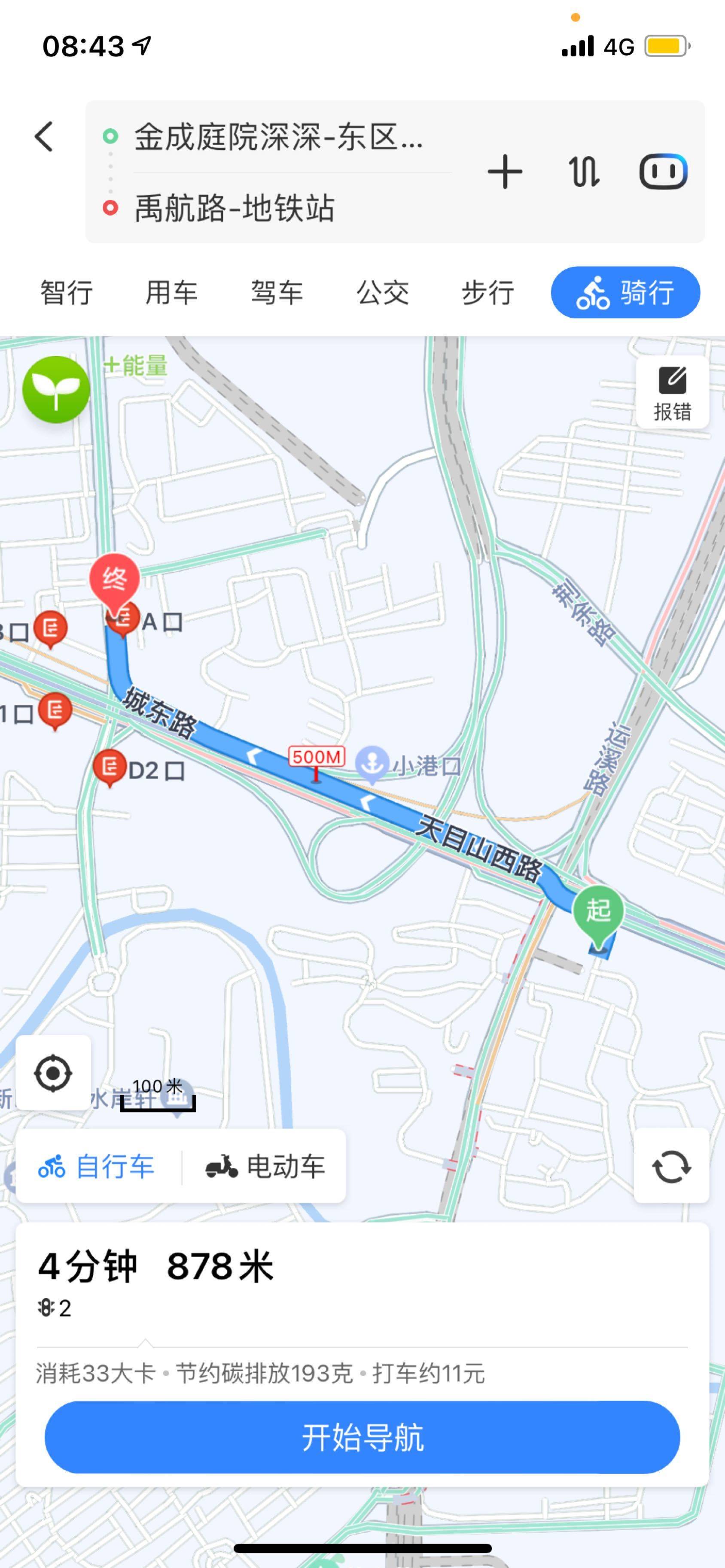Add a waypoint with the plus icon
Image resolution: width=725 pixels, height=1568 pixels.
click(505, 172)
